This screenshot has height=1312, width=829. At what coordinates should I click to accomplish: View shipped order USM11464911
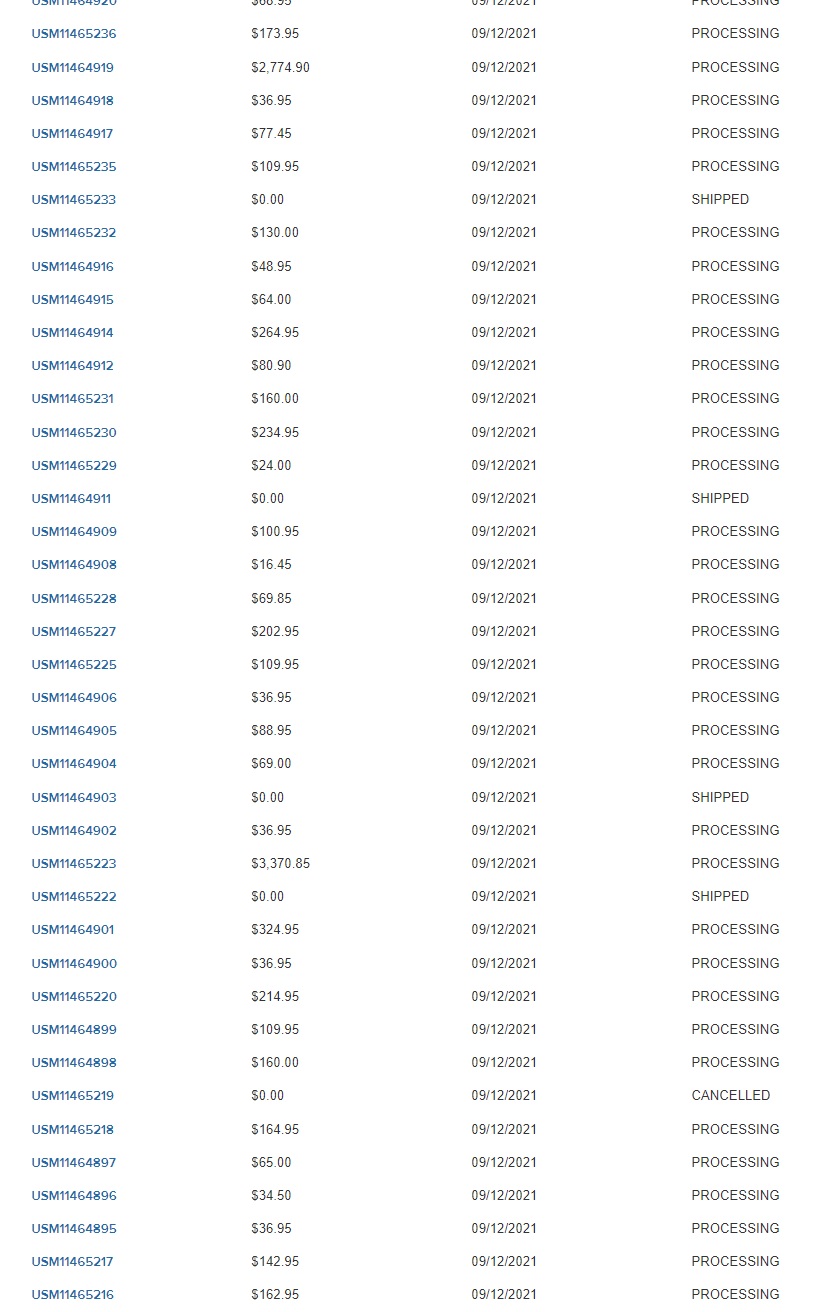point(71,499)
